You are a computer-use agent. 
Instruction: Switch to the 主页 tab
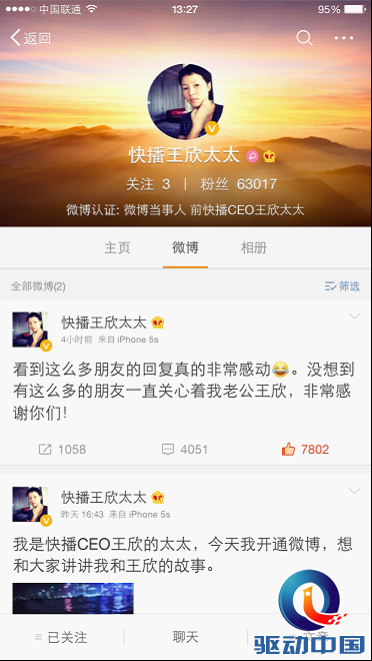[117, 248]
